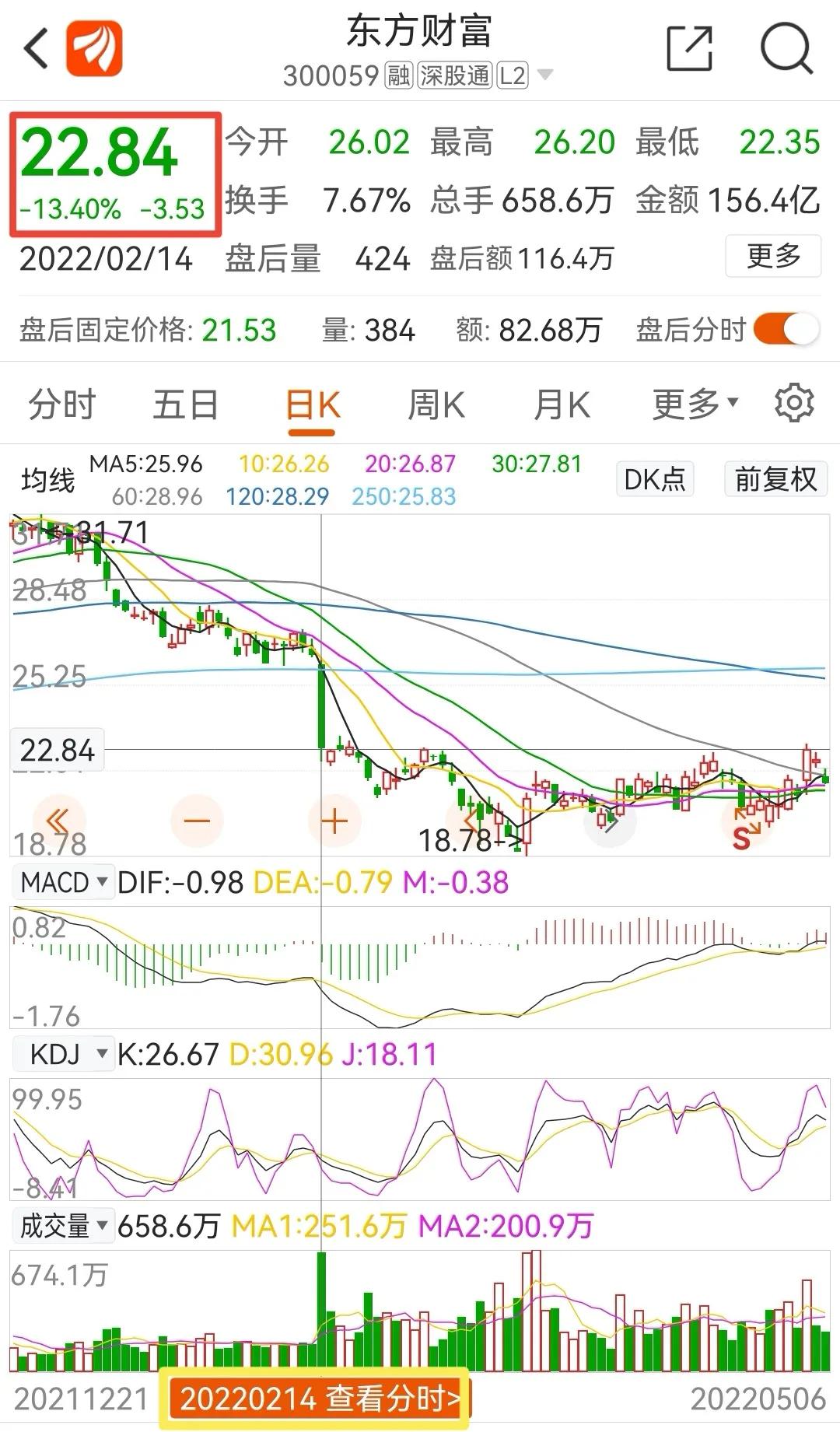This screenshot has height=1432, width=840.
Task: Switch to 前复权 price adjustment
Action: (x=774, y=479)
